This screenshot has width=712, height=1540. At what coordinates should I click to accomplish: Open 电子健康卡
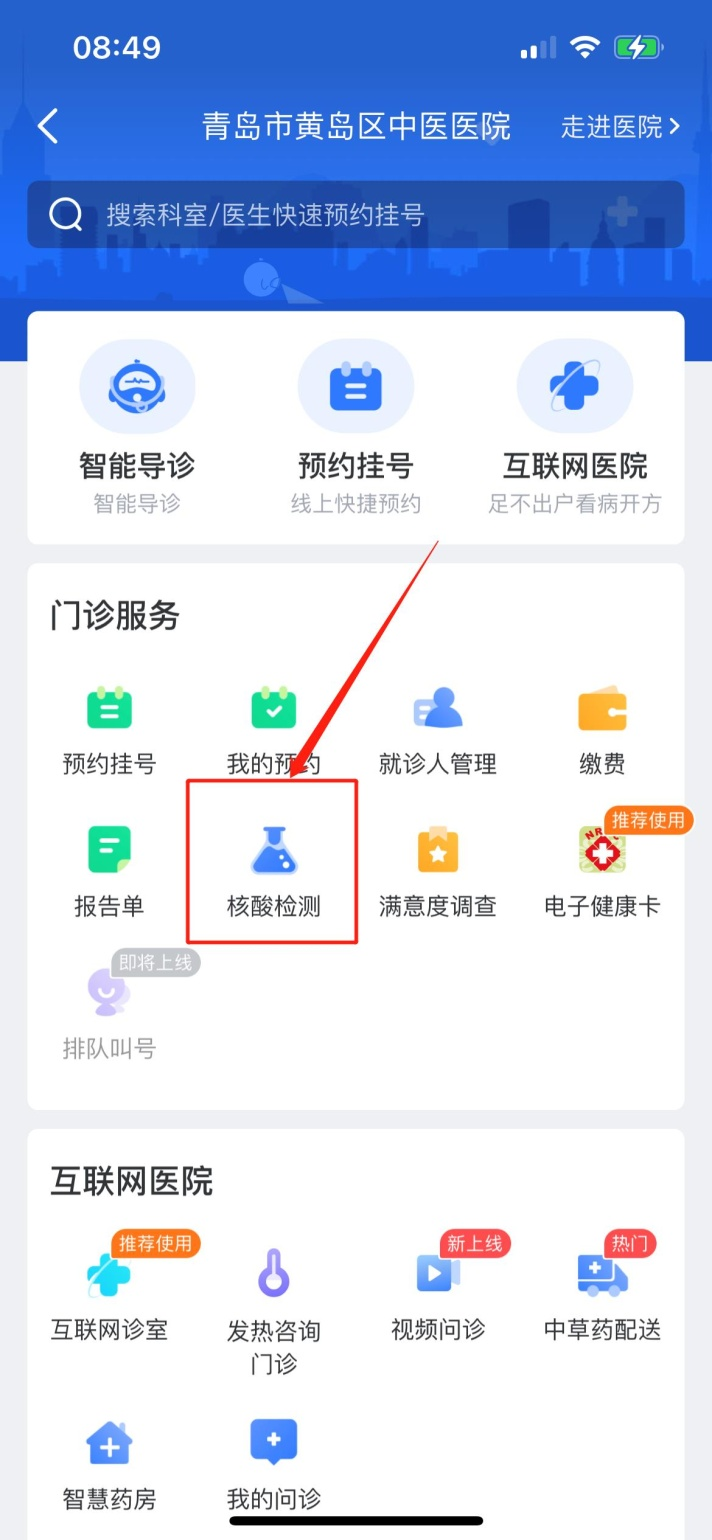(x=602, y=872)
